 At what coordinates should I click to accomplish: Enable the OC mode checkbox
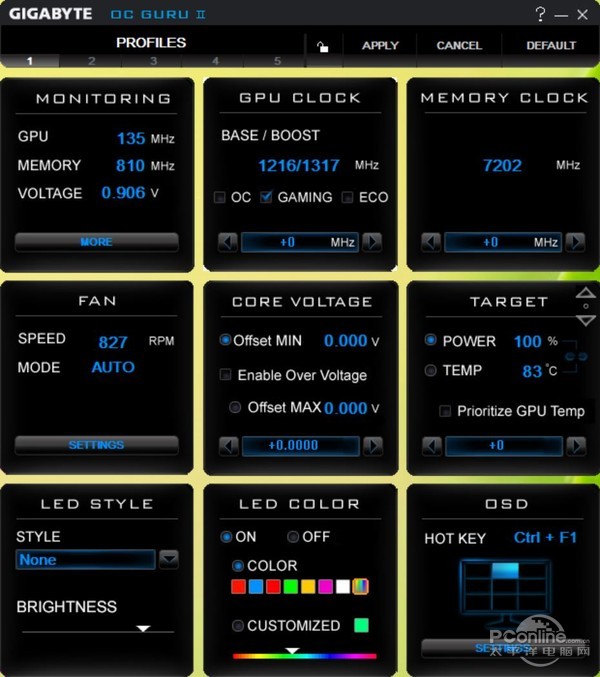[220, 198]
